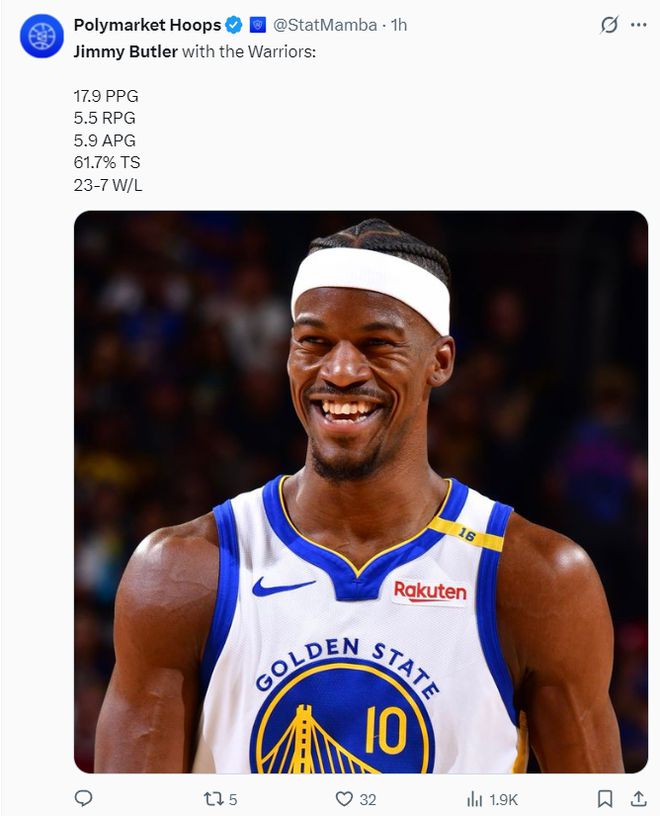Open the Polymarket Hoops account name

point(147,25)
